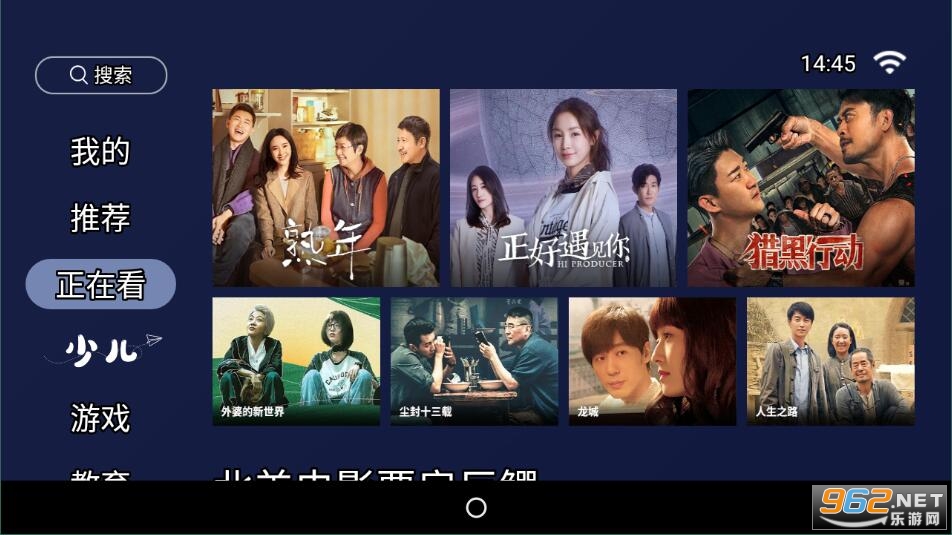Open the 少儿 kids section
Viewport: 952px width, 535px height.
tap(101, 350)
